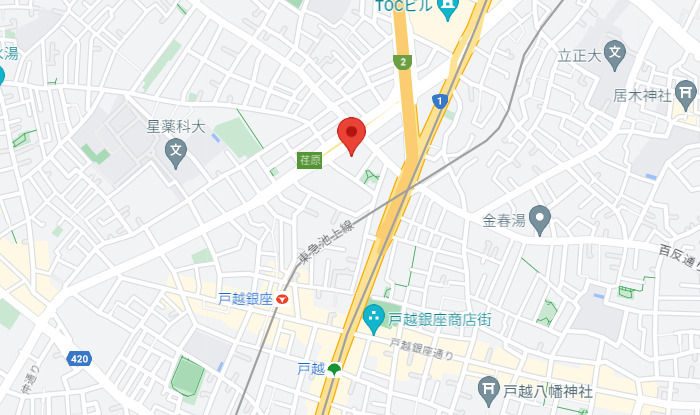The width and height of the screenshot is (700, 415).
Task: Select the 戸越銀座 station icon
Action: pos(283,298)
